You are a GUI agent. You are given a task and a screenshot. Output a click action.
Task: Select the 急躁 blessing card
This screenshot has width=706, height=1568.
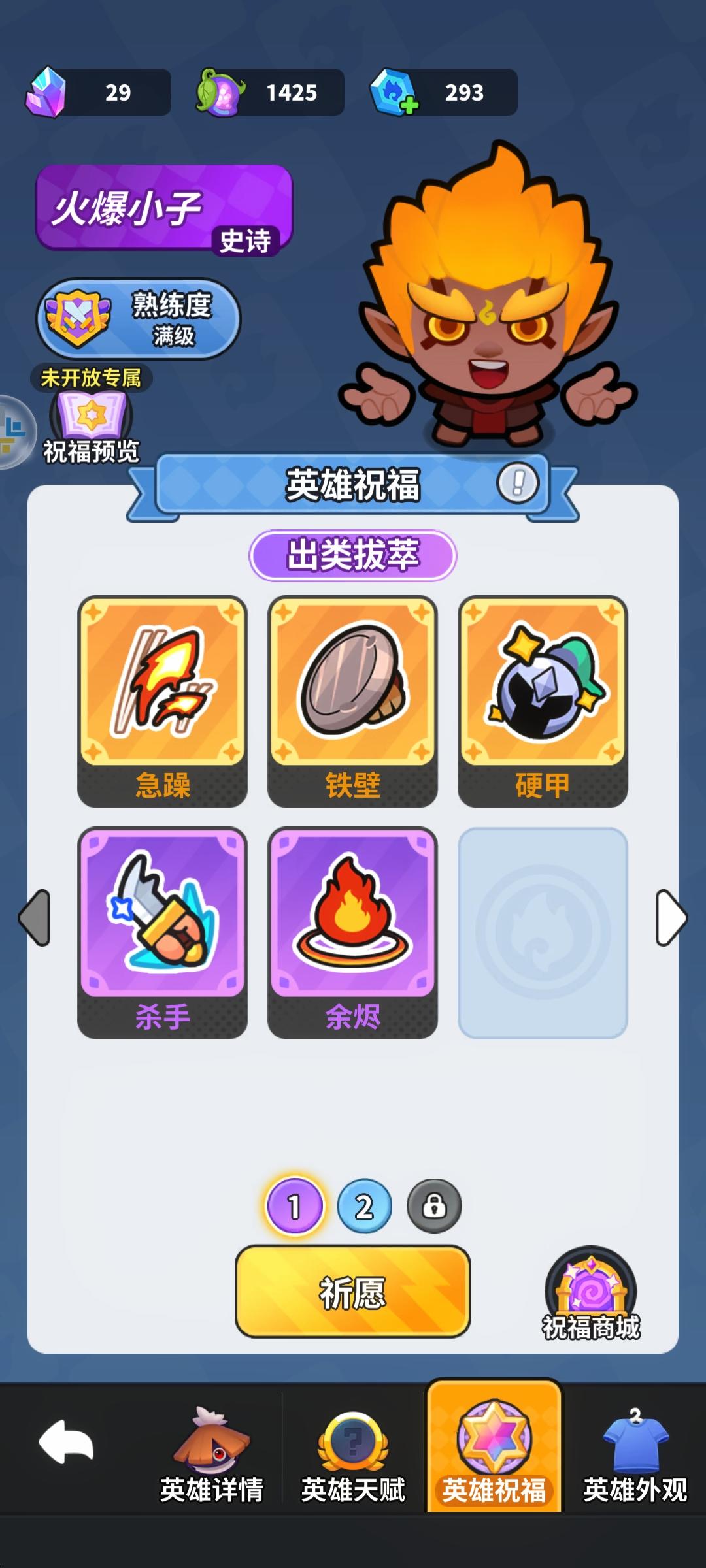point(163,693)
